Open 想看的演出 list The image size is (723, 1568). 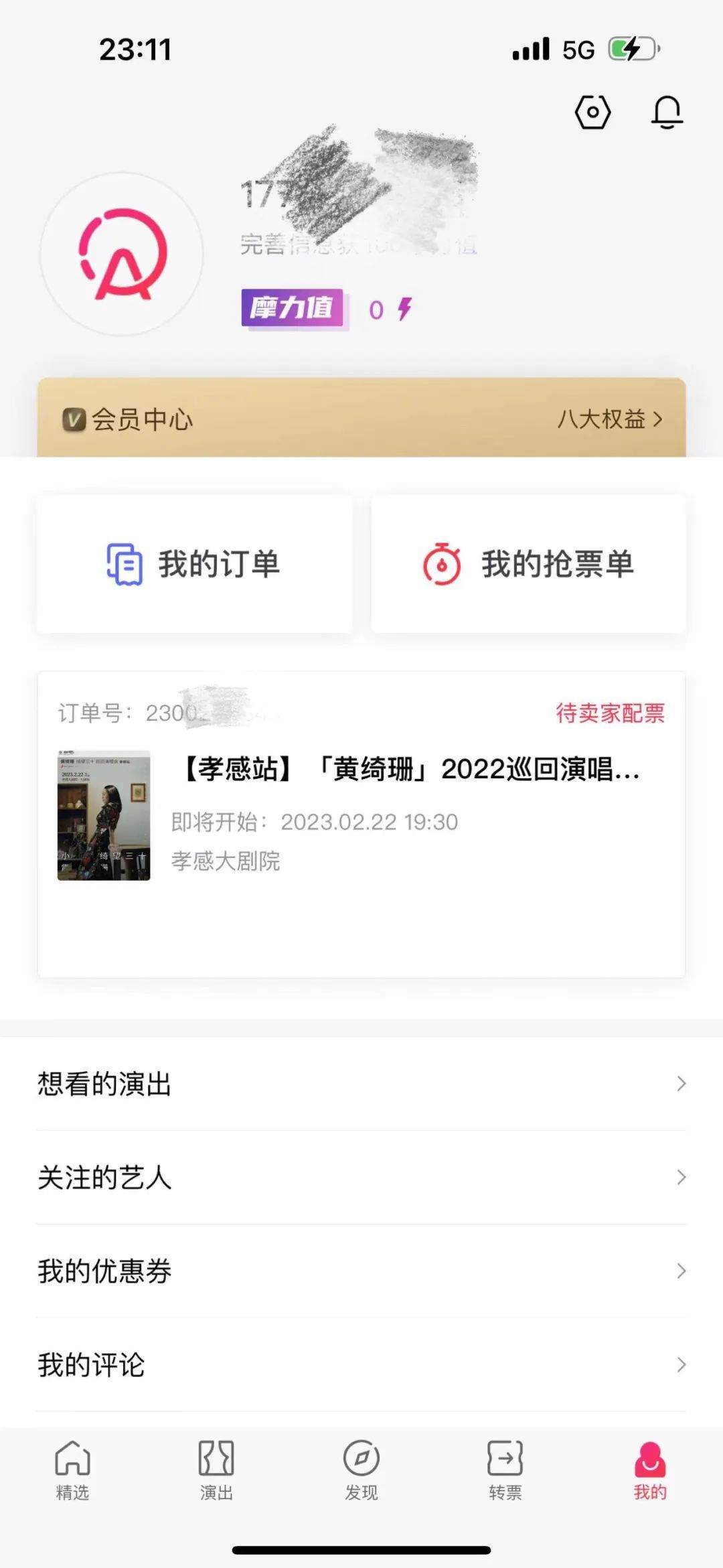coord(361,1084)
